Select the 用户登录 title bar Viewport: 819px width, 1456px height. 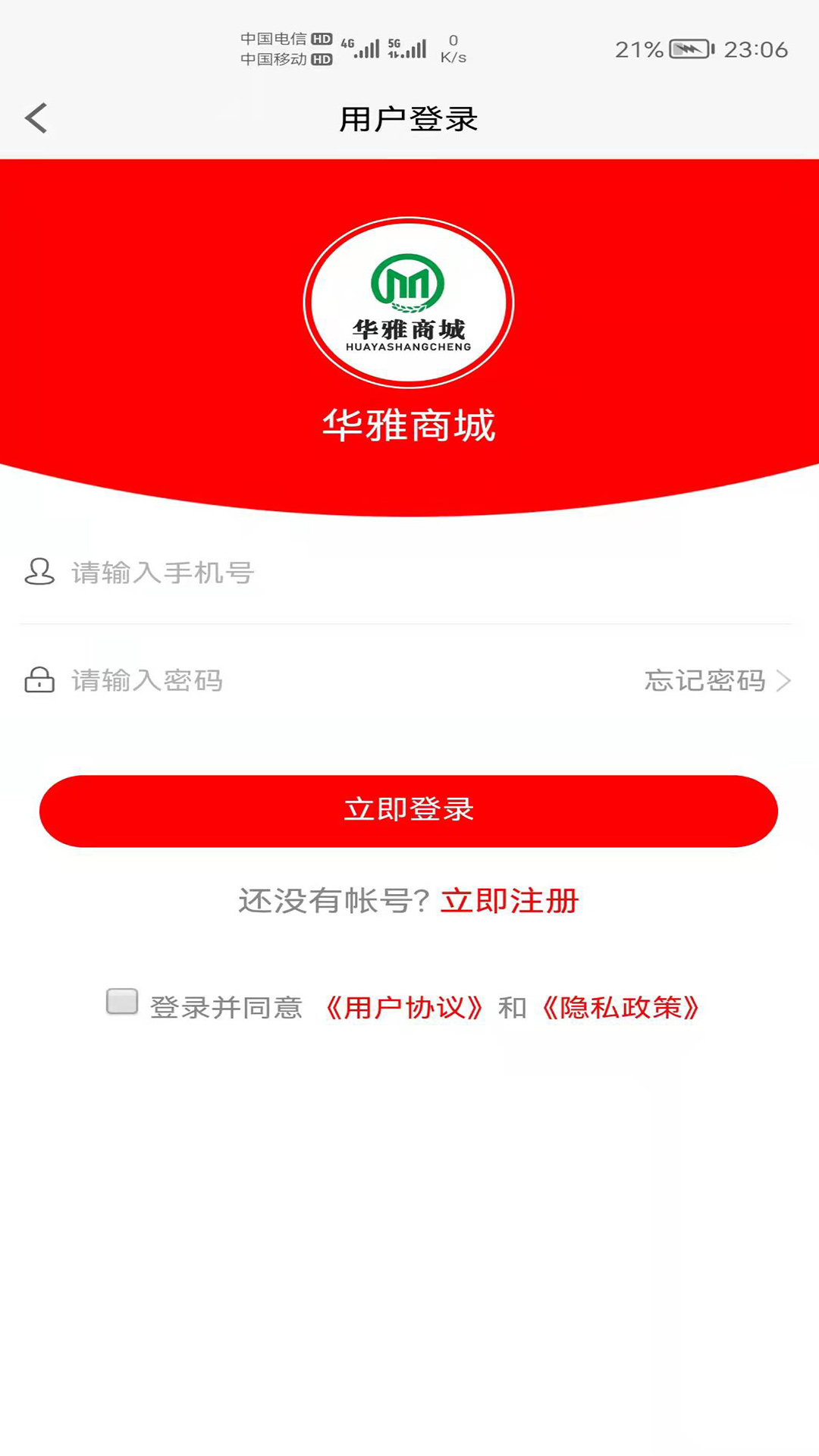tap(409, 118)
